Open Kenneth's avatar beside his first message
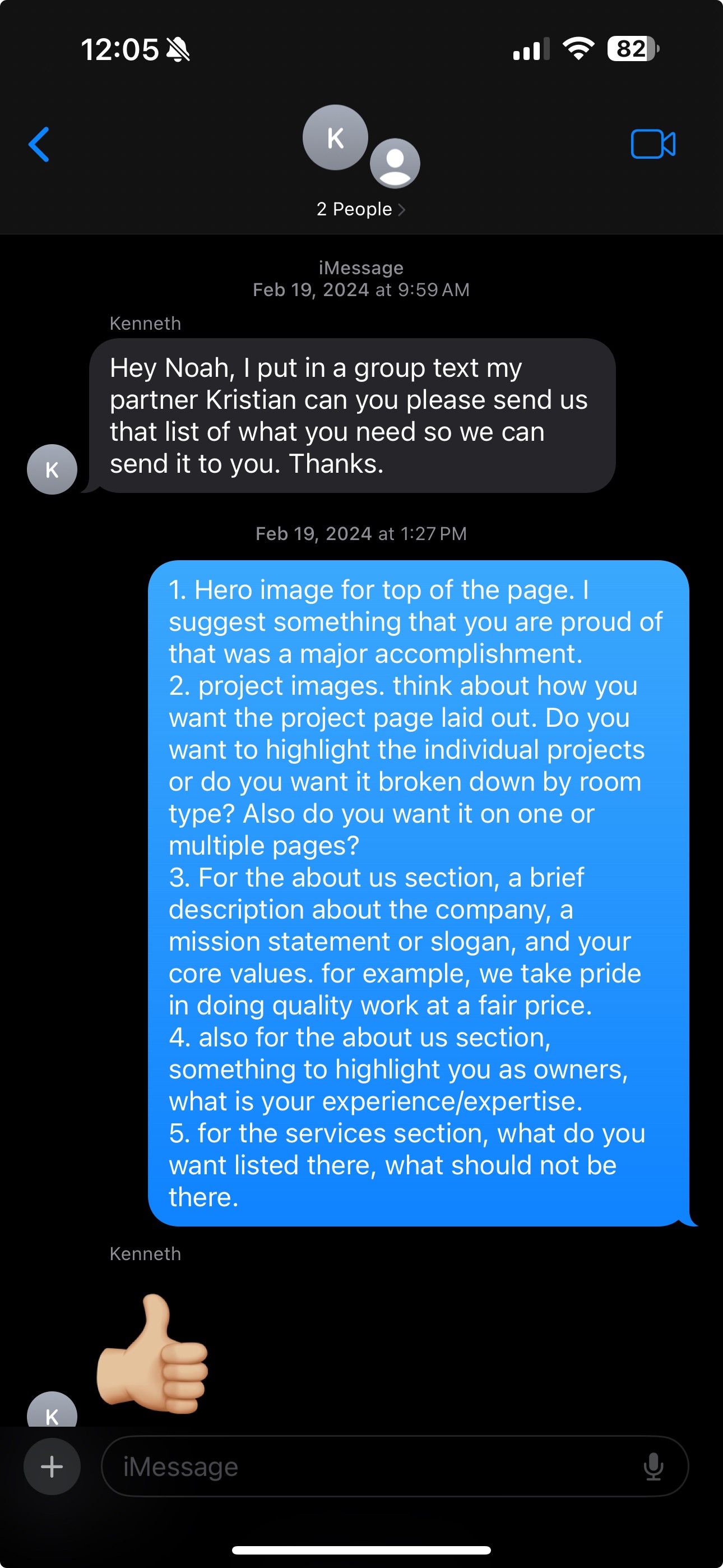 (52, 469)
